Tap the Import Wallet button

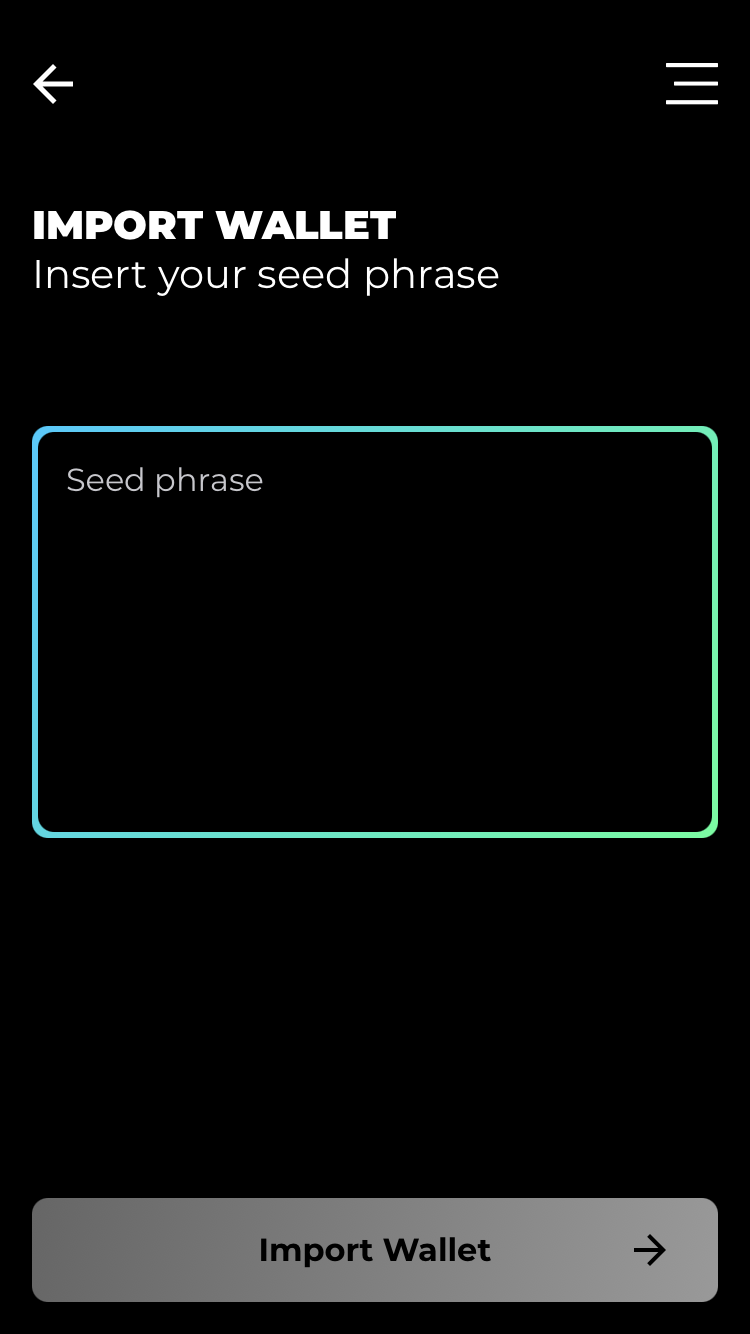pyautogui.click(x=375, y=1250)
